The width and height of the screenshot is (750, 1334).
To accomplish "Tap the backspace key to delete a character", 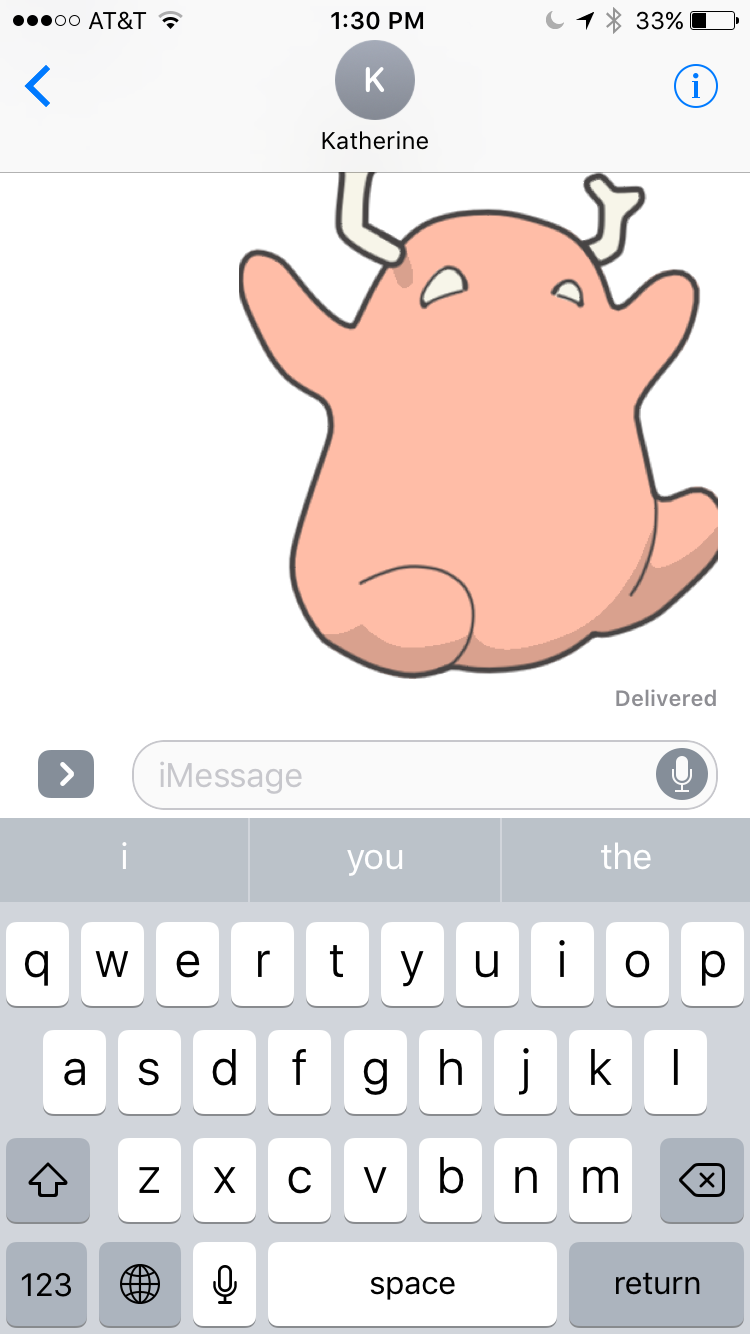I will click(x=701, y=1180).
